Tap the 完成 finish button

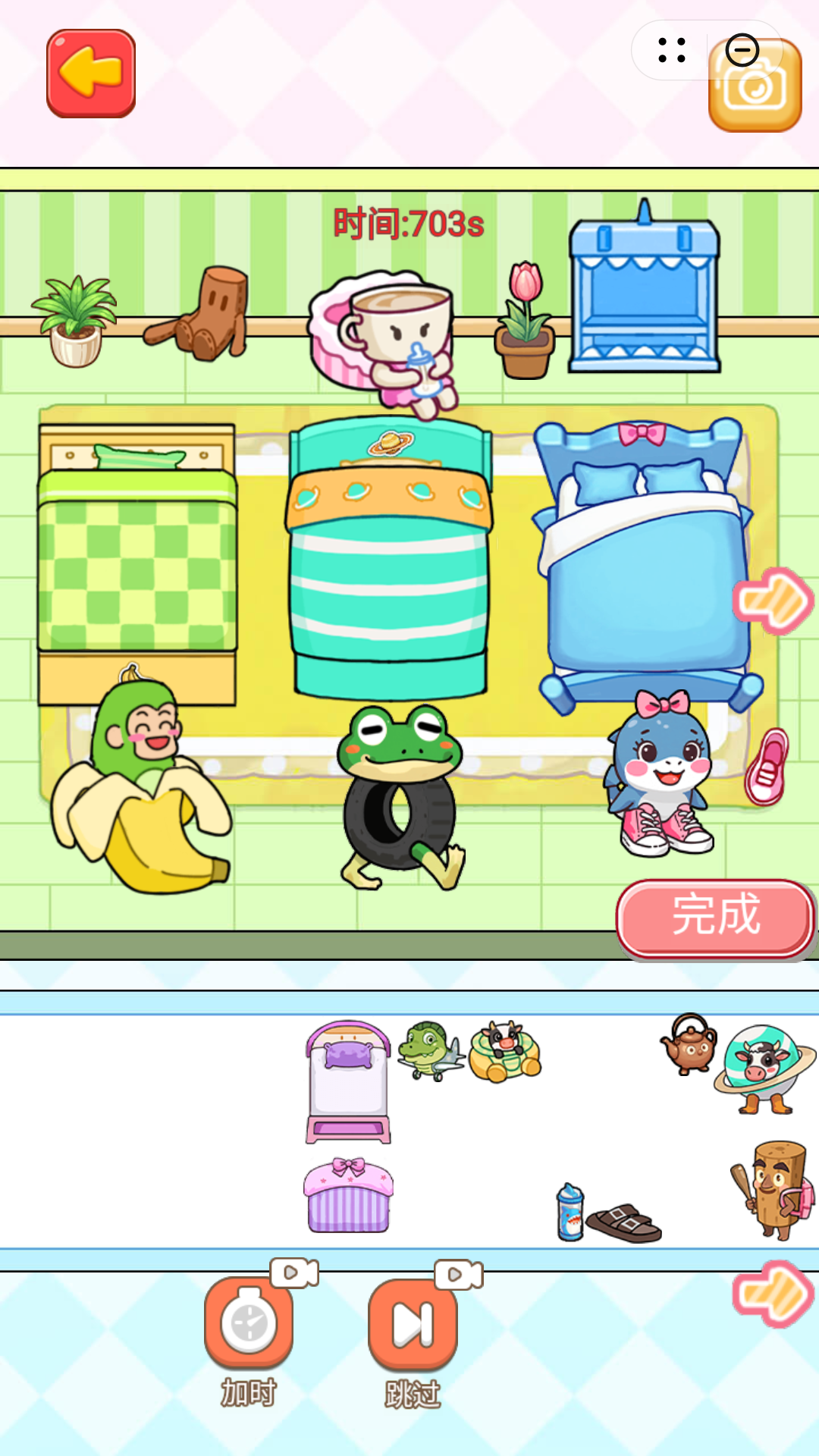(715, 916)
